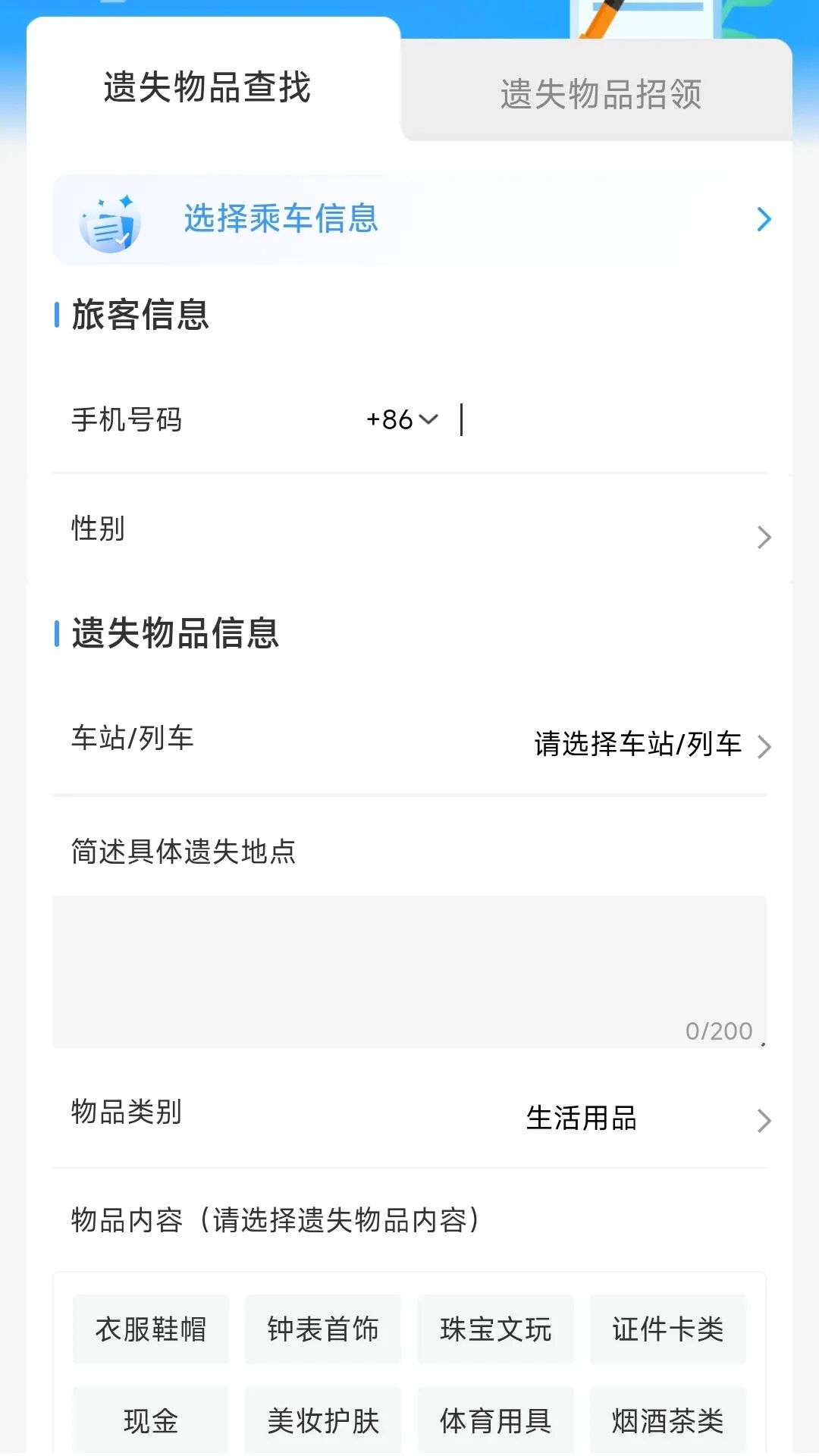
Task: Focus the 手机号码 input field
Action: (x=607, y=420)
